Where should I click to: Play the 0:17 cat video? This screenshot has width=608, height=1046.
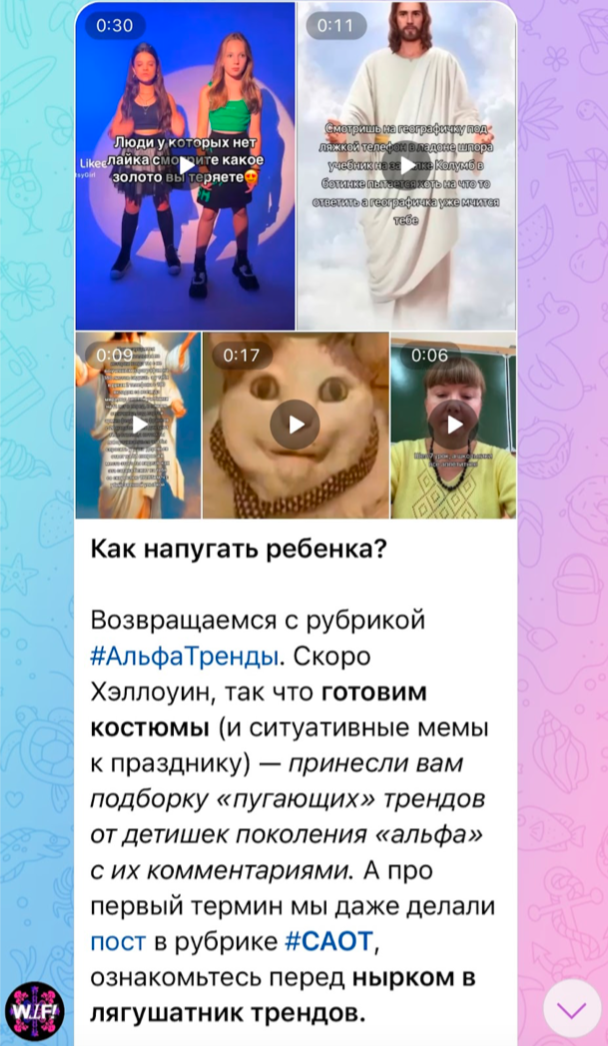coord(296,424)
